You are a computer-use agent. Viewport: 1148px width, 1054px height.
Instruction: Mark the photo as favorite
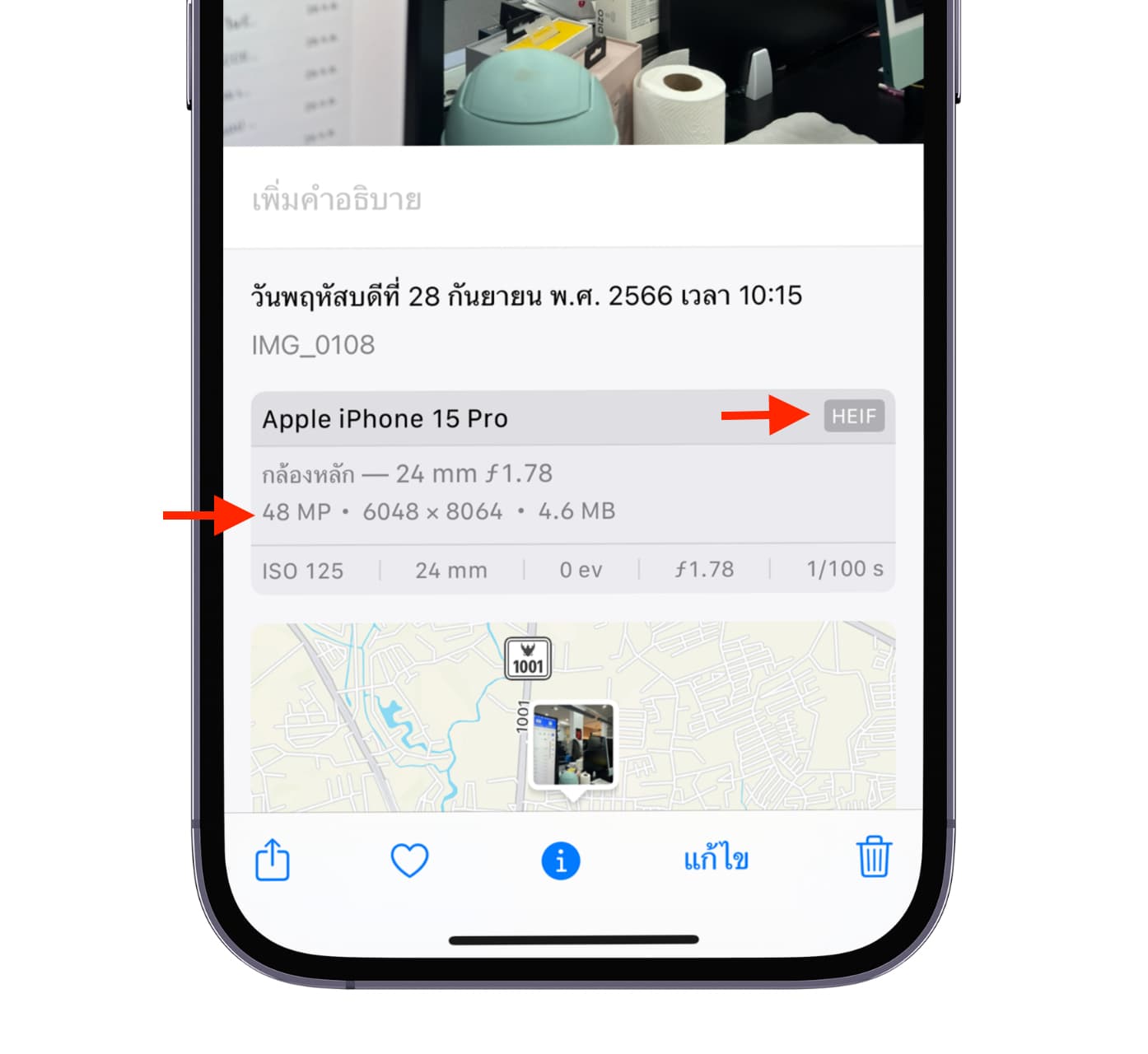tap(409, 861)
